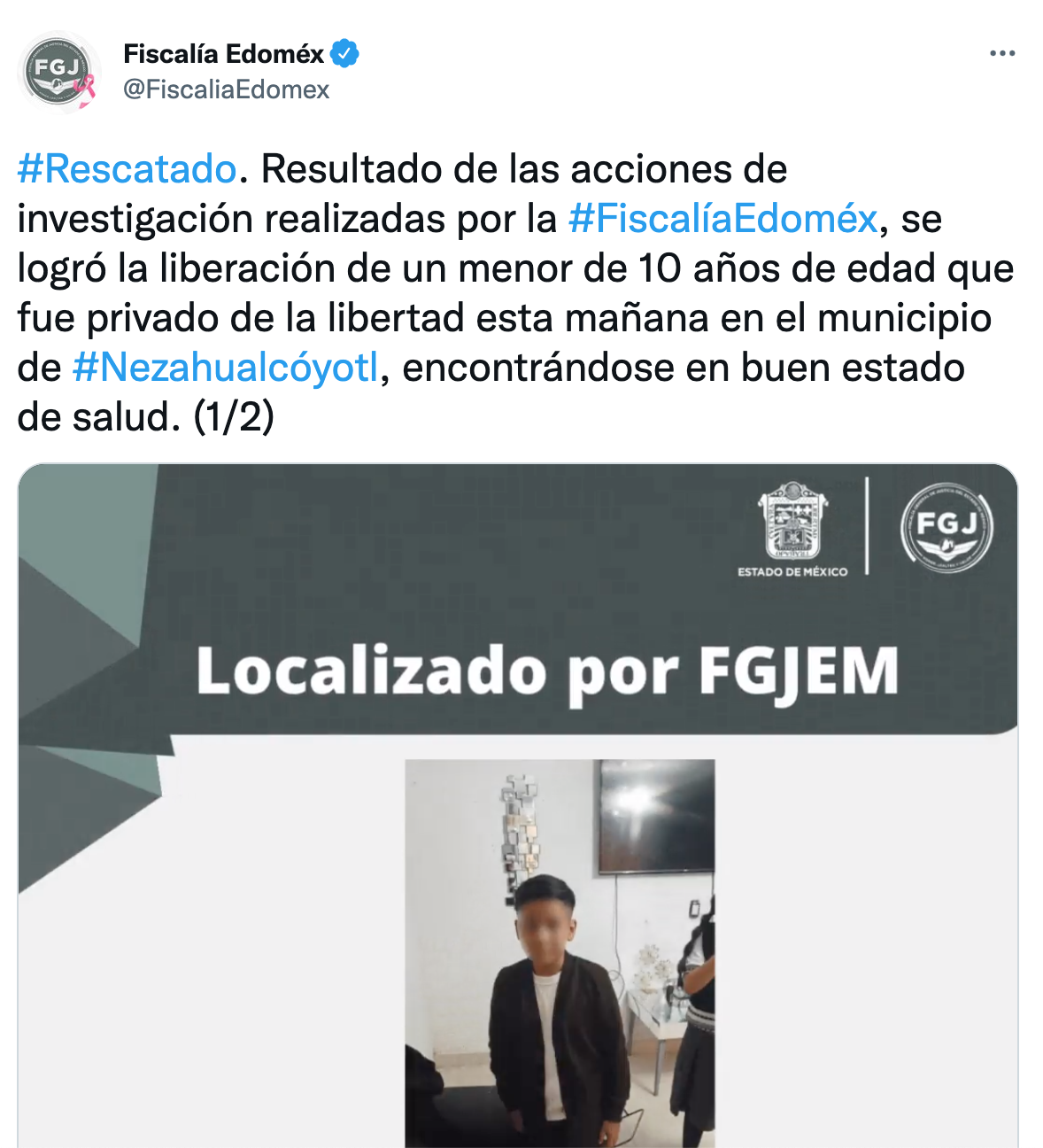Open the #Rescatado hashtag
Screen dimensions: 1043x1148
click(127, 168)
